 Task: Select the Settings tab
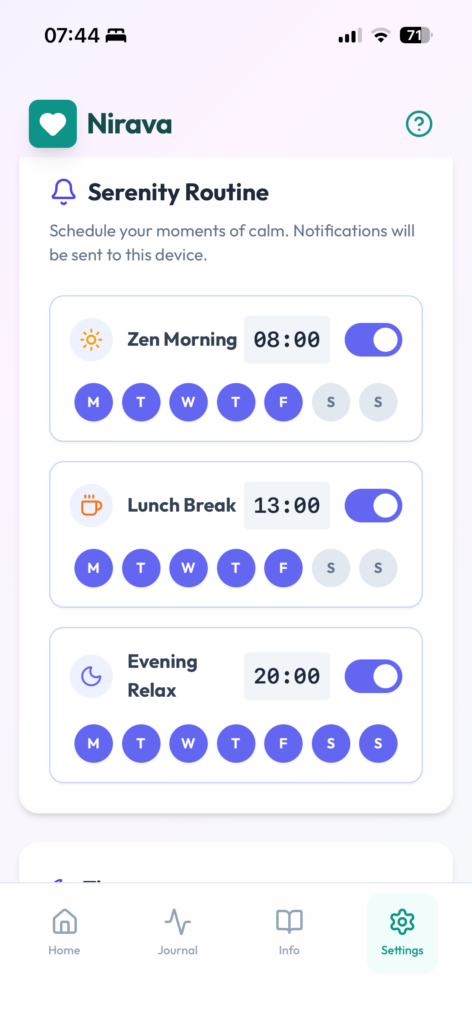(402, 933)
